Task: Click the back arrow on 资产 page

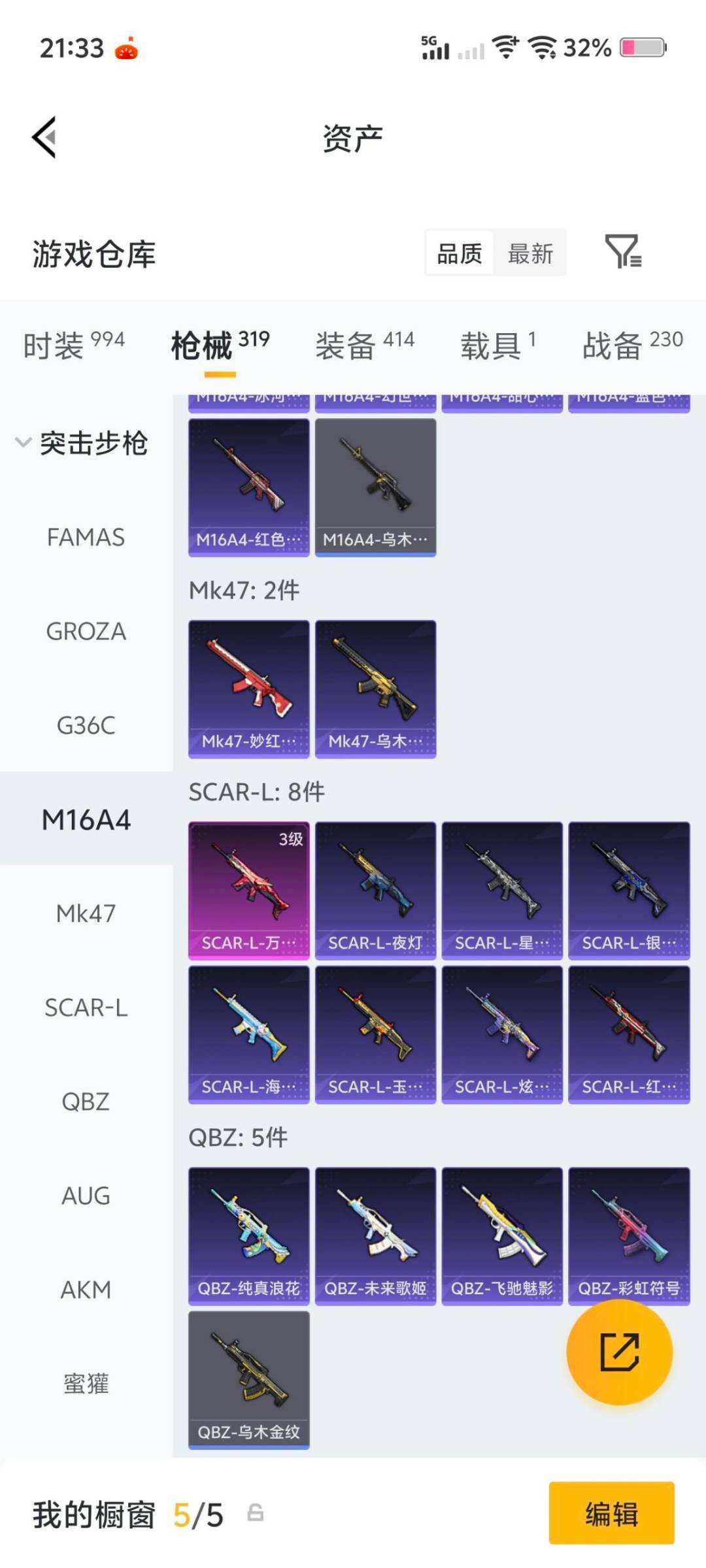Action: click(x=42, y=138)
